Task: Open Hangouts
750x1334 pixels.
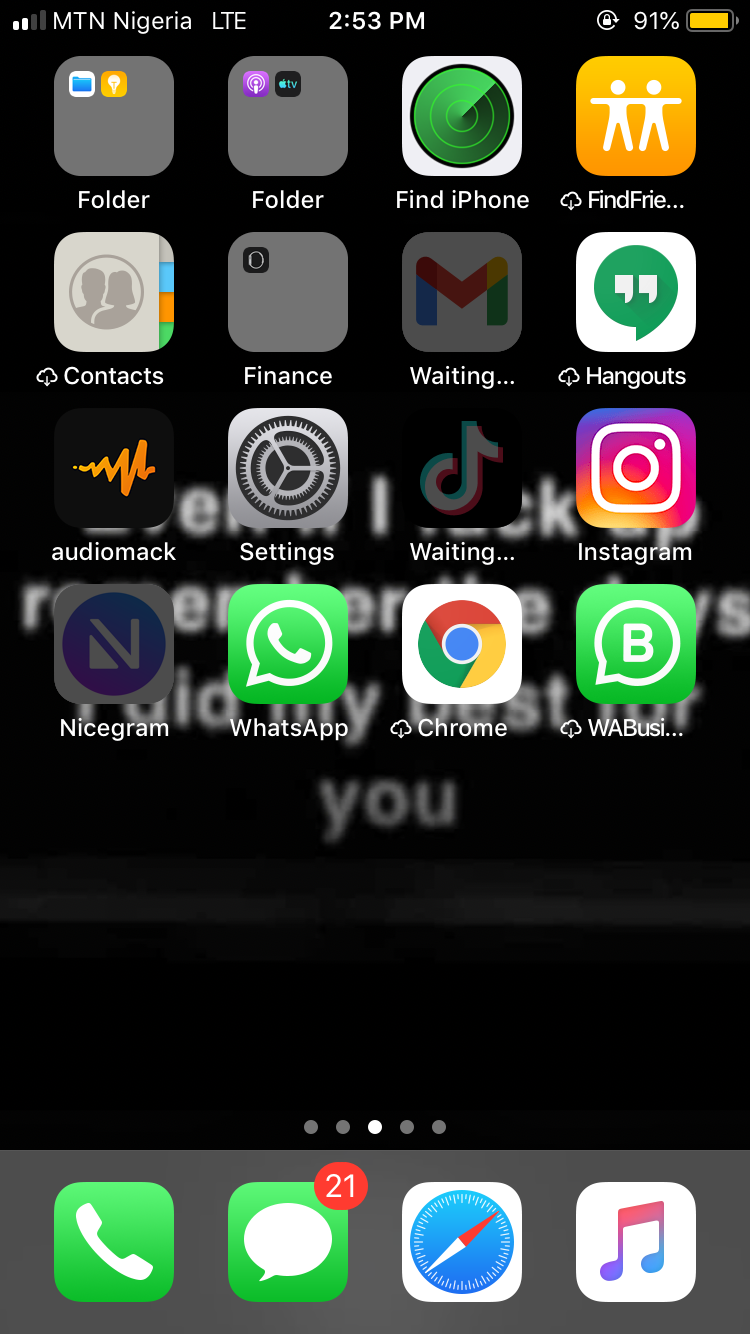Action: point(636,292)
